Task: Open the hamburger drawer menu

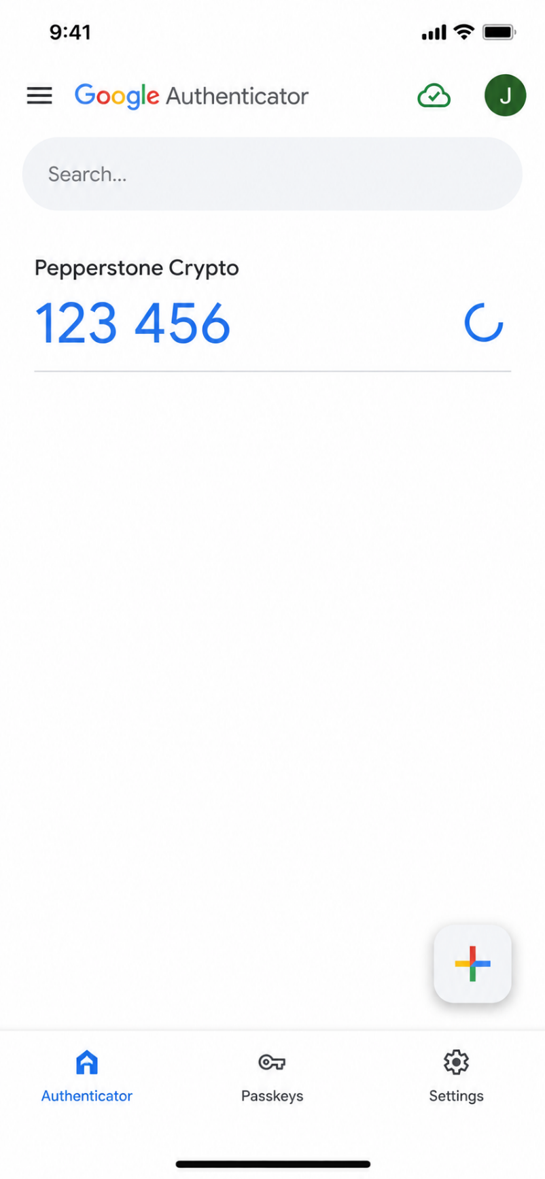Action: [39, 95]
